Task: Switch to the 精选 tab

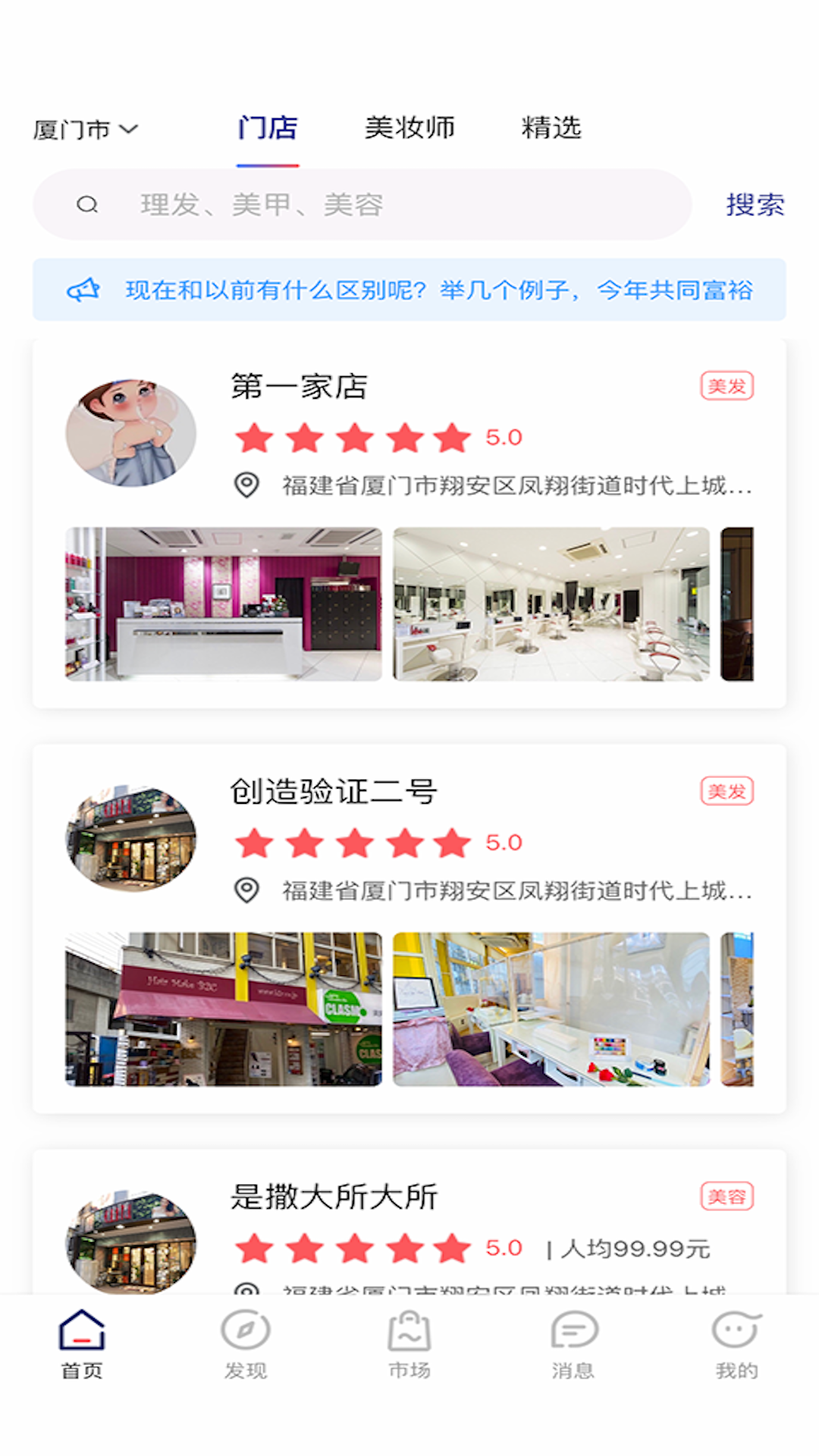Action: coord(551,127)
